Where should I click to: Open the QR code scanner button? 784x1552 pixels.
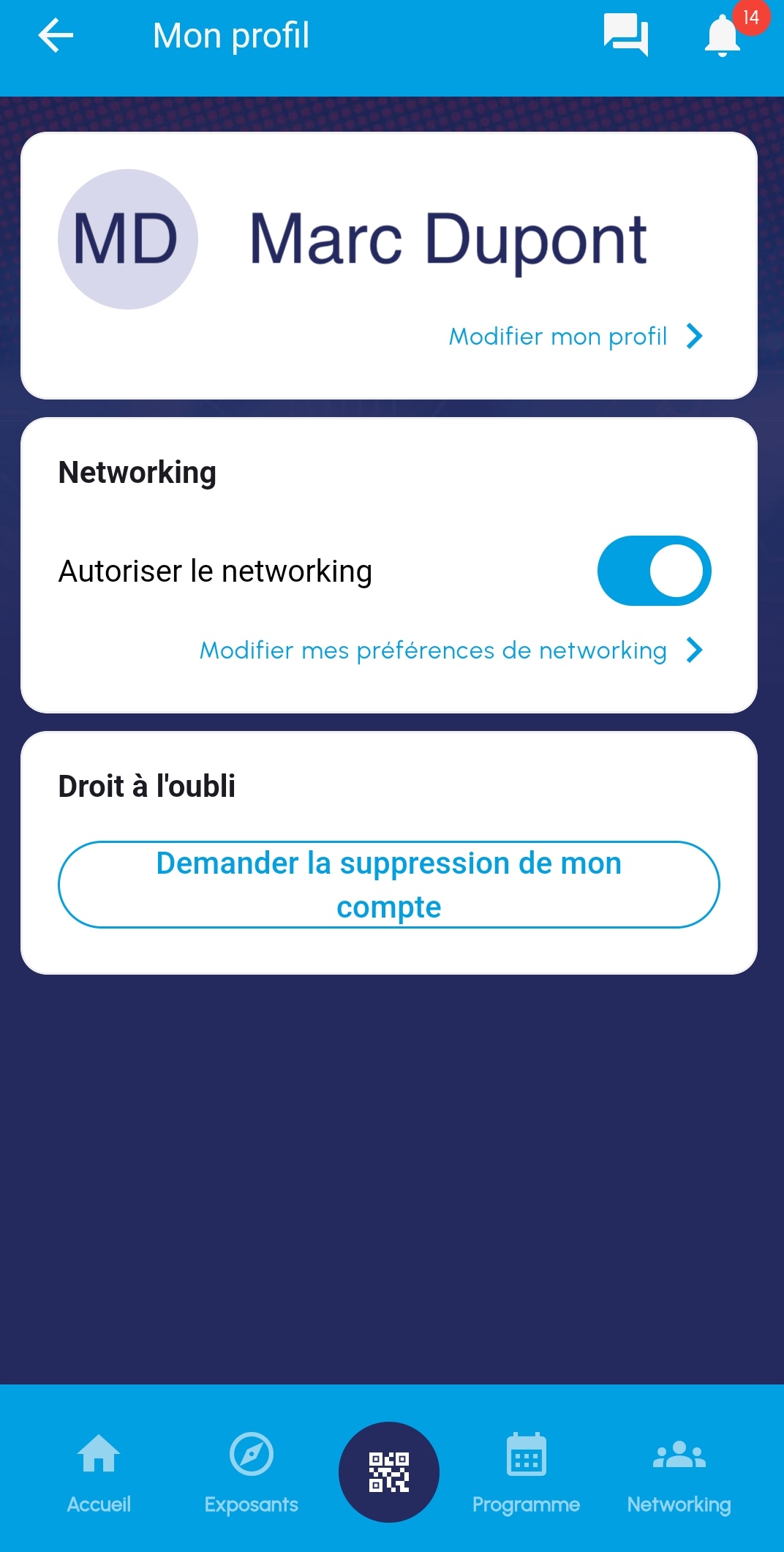point(389,1472)
